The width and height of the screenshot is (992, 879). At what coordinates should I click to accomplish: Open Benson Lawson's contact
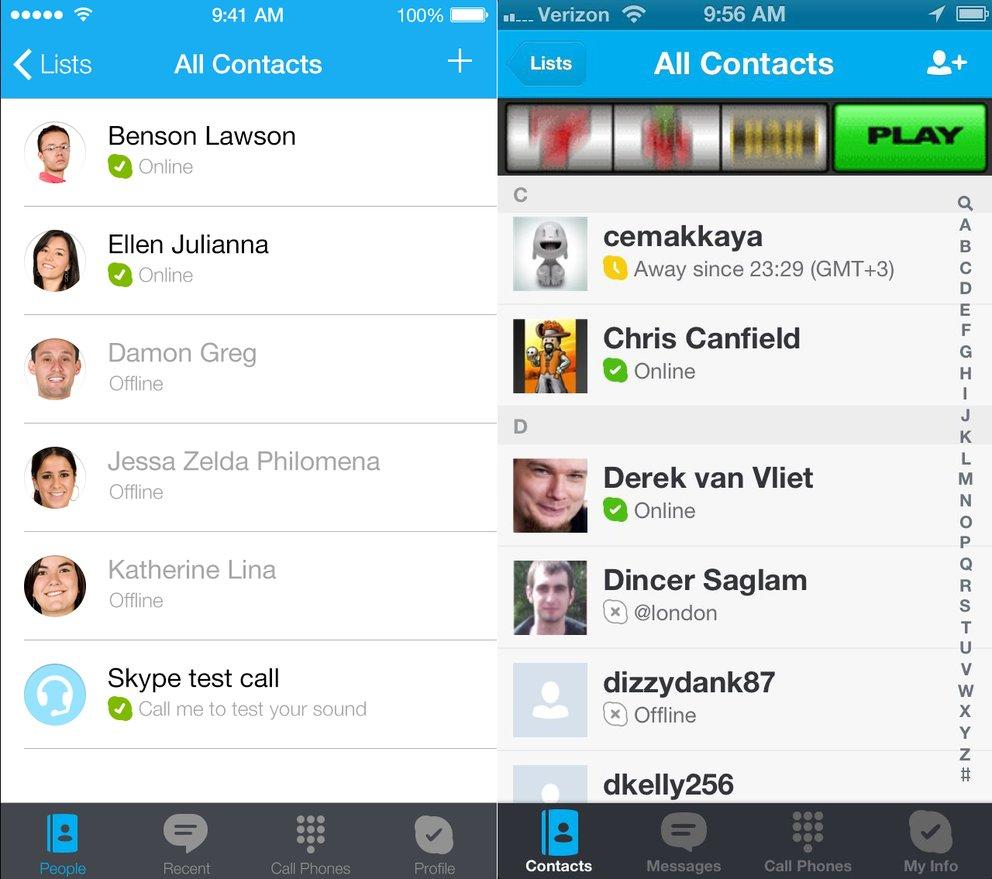tap(250, 152)
